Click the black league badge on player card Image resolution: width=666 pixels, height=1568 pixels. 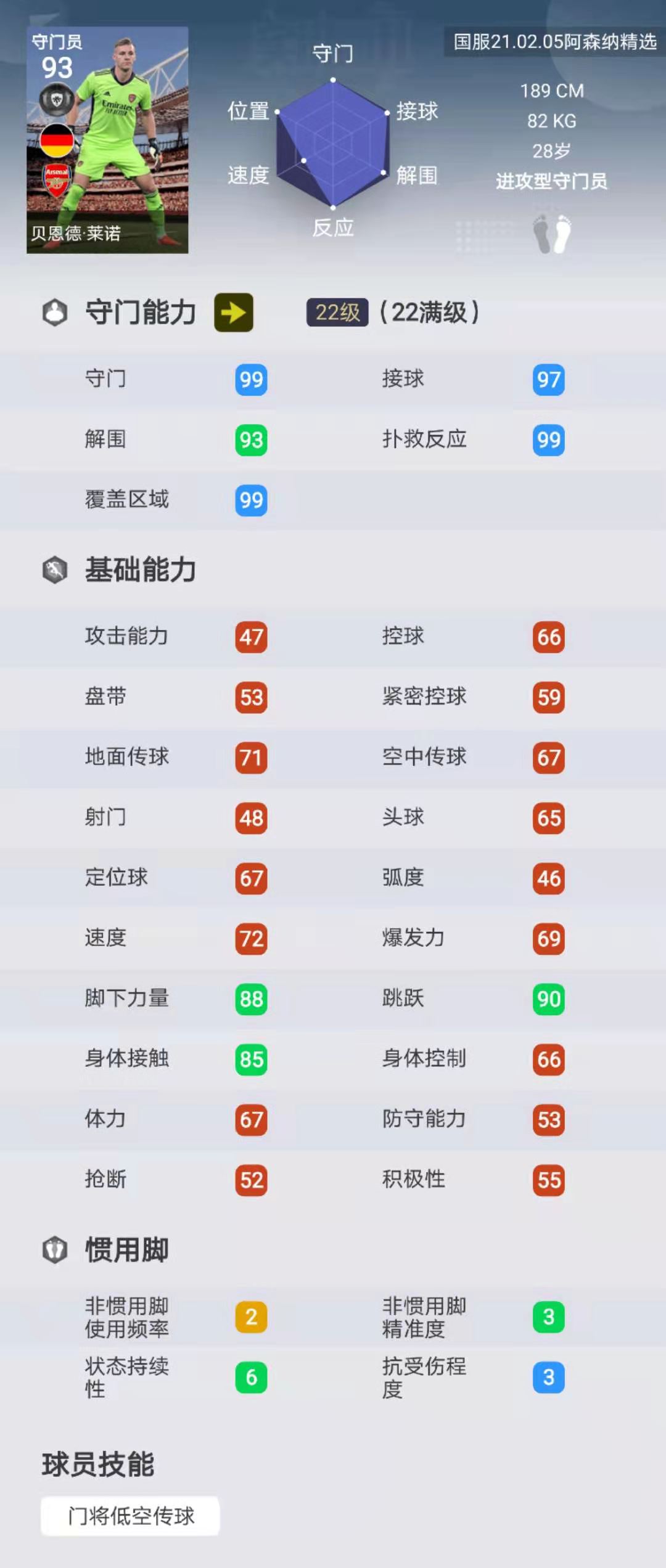[55, 100]
